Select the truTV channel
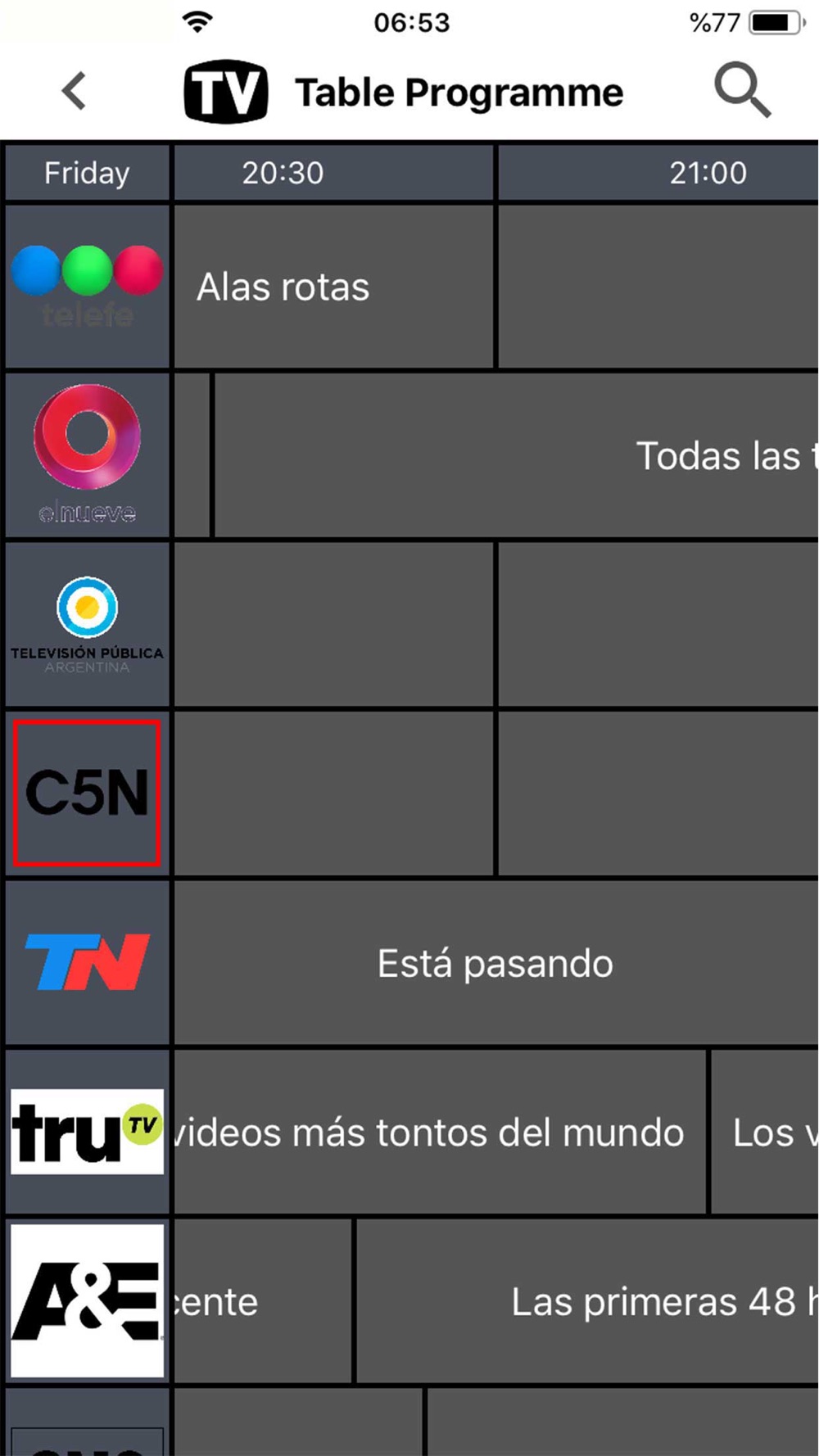The width and height of the screenshot is (819, 1456). 87,1132
